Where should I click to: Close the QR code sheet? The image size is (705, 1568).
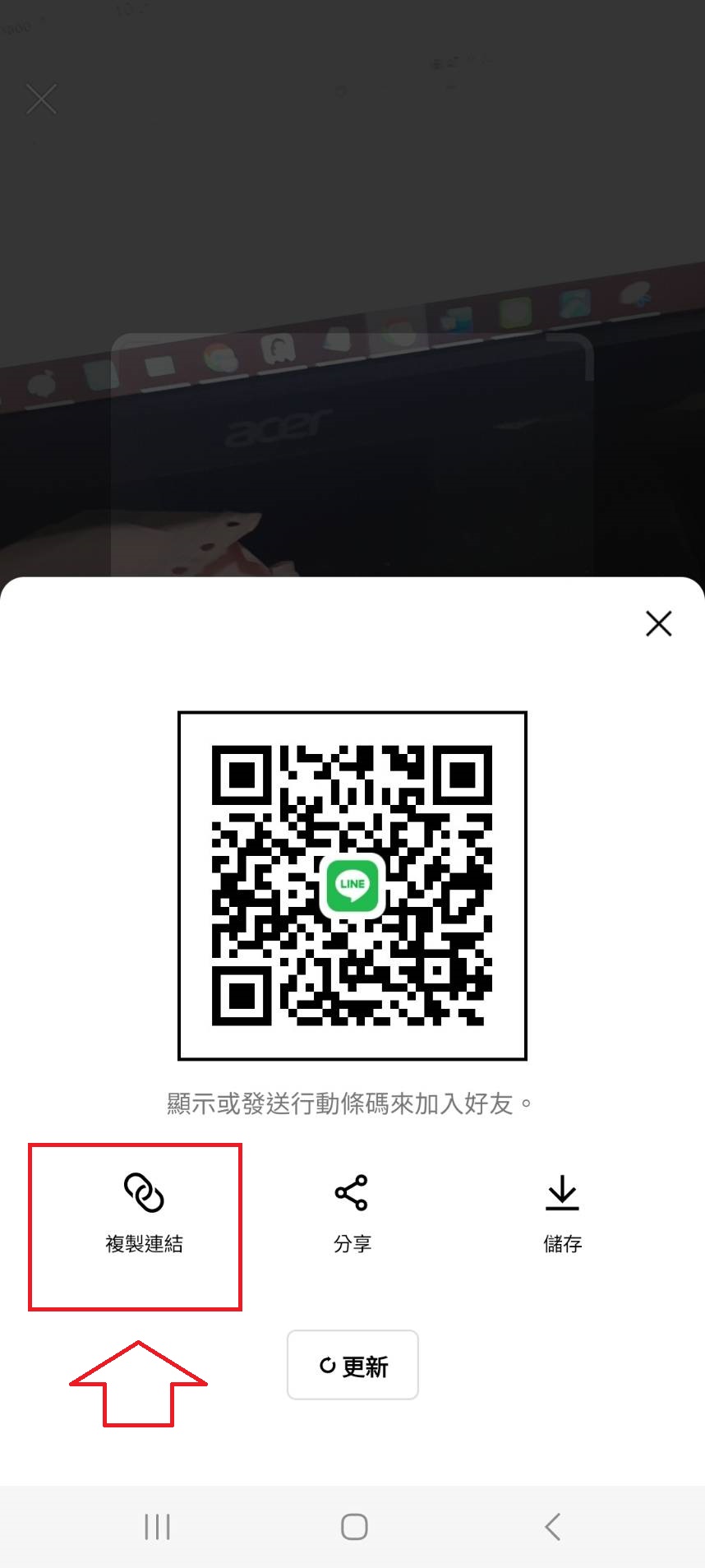[658, 624]
